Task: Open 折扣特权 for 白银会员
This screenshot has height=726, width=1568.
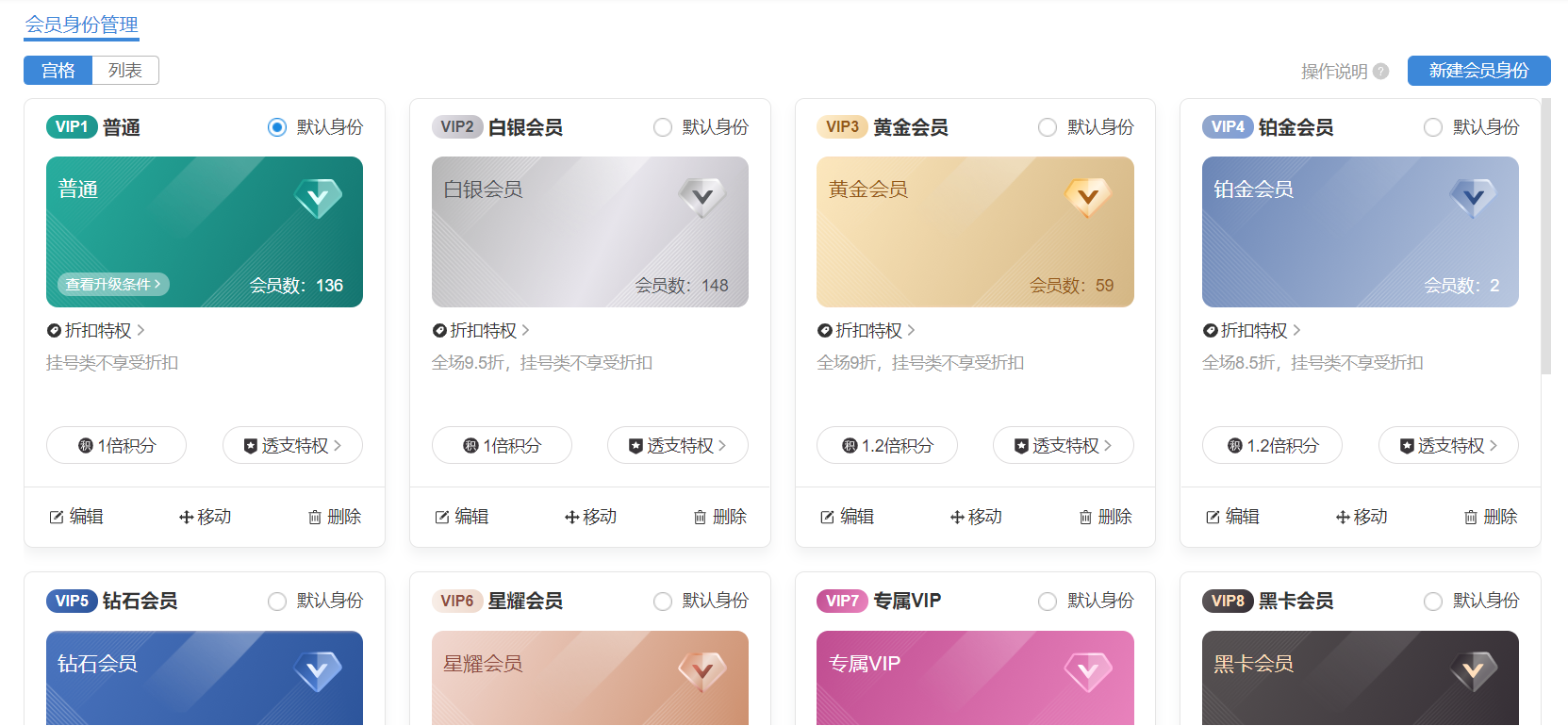Action: point(482,330)
